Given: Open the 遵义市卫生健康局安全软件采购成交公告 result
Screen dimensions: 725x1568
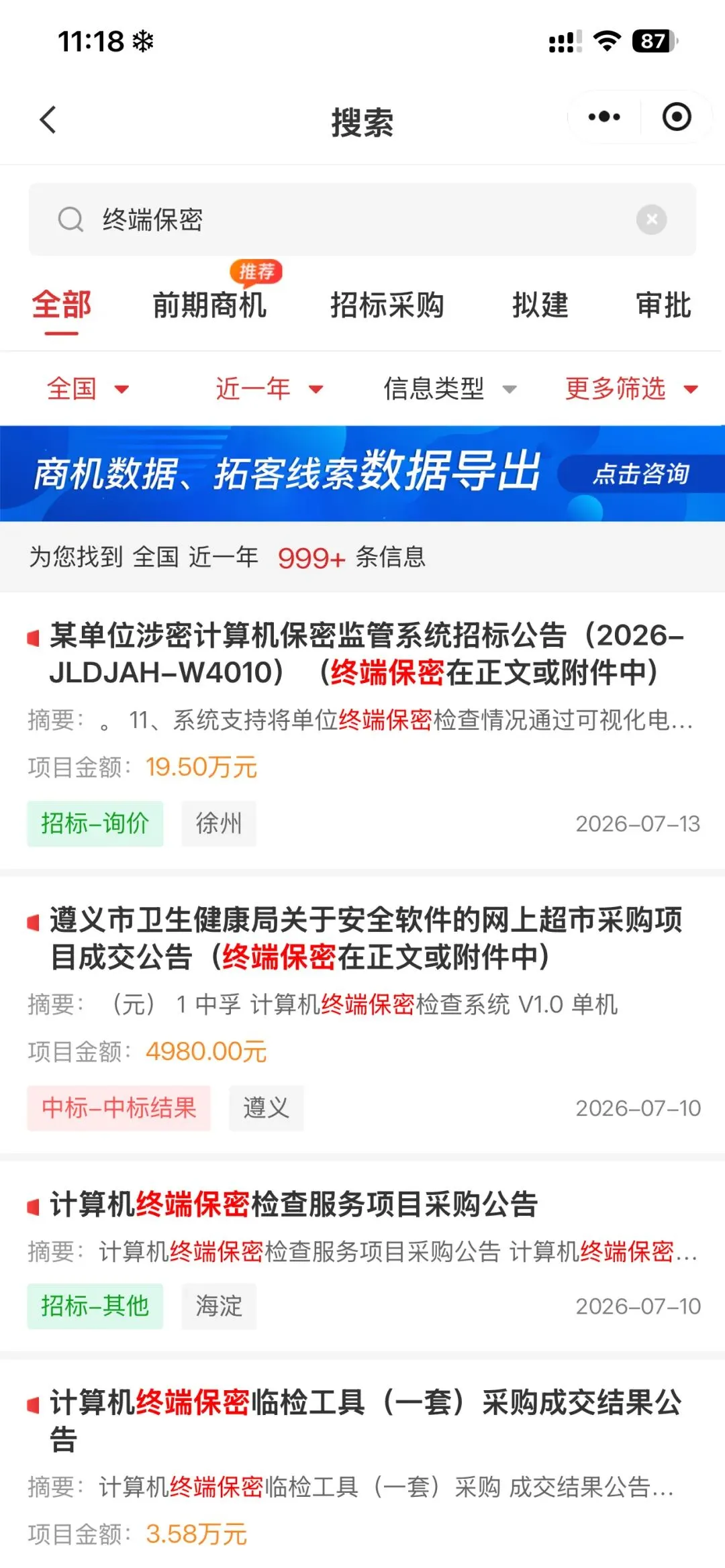Looking at the screenshot, I should coord(362,1016).
